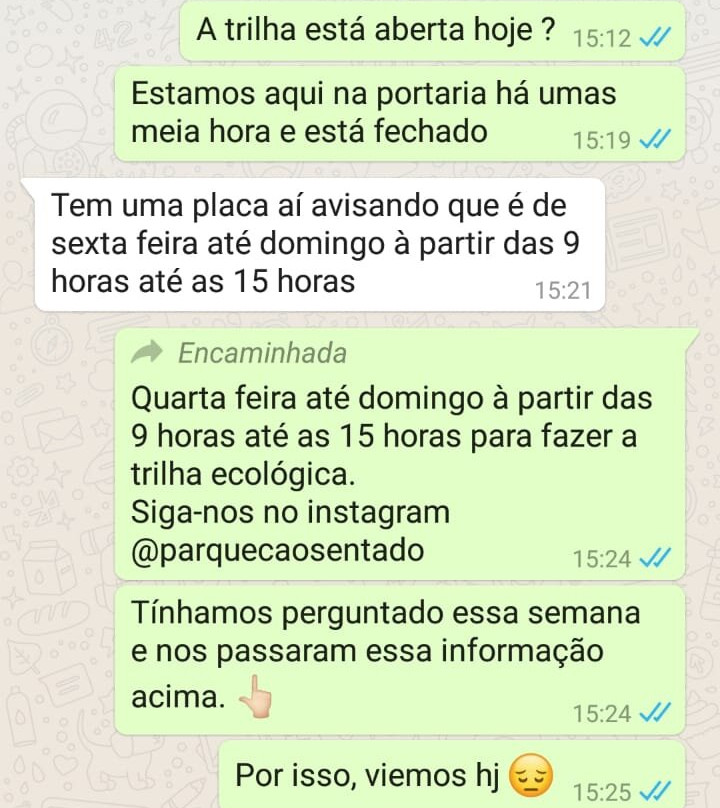Click the forwarded message arrow icon
Image resolution: width=720 pixels, height=808 pixels.
pyautogui.click(x=151, y=353)
